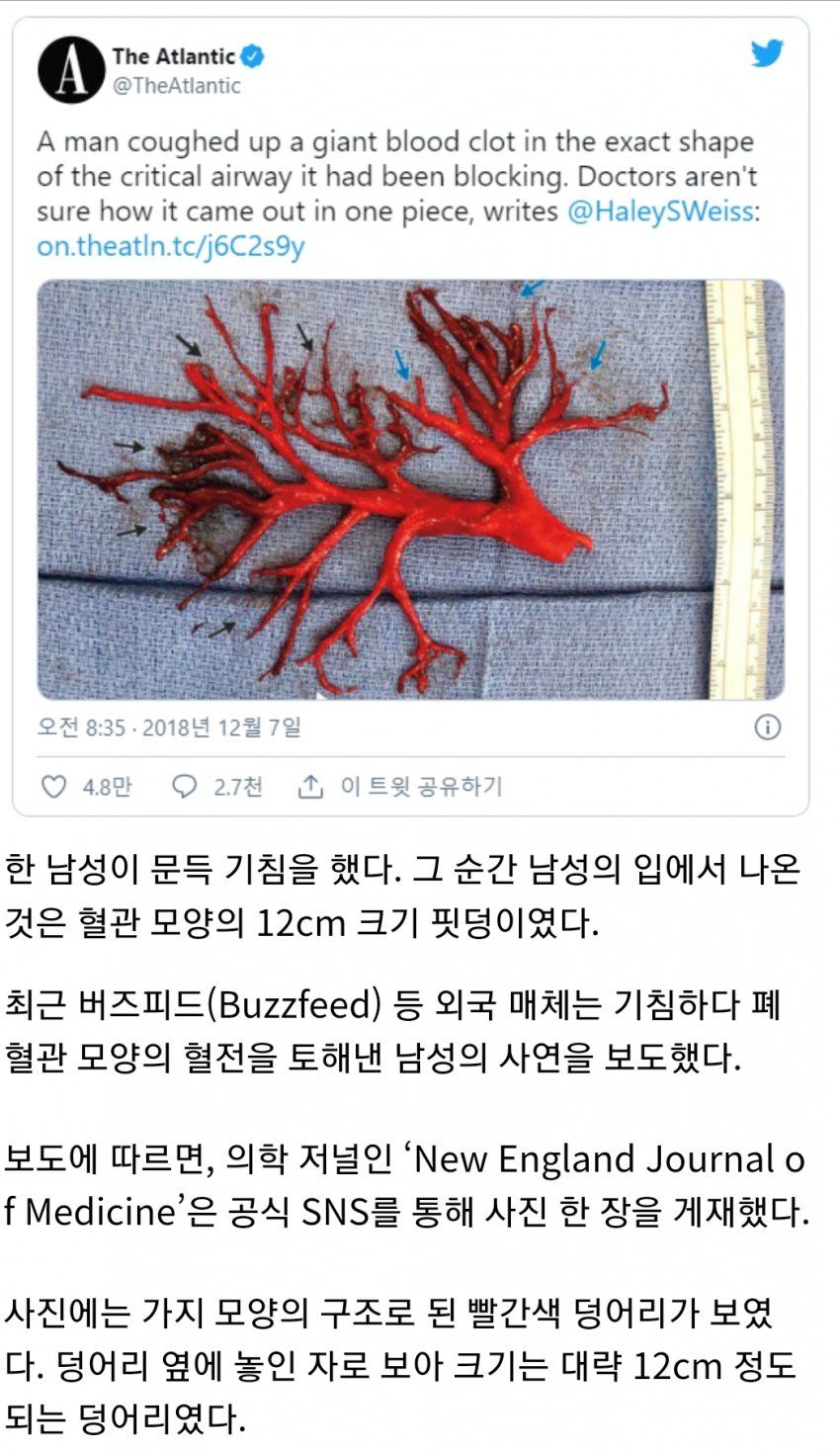
Task: View the blood clot tweet photo
Action: (x=410, y=489)
